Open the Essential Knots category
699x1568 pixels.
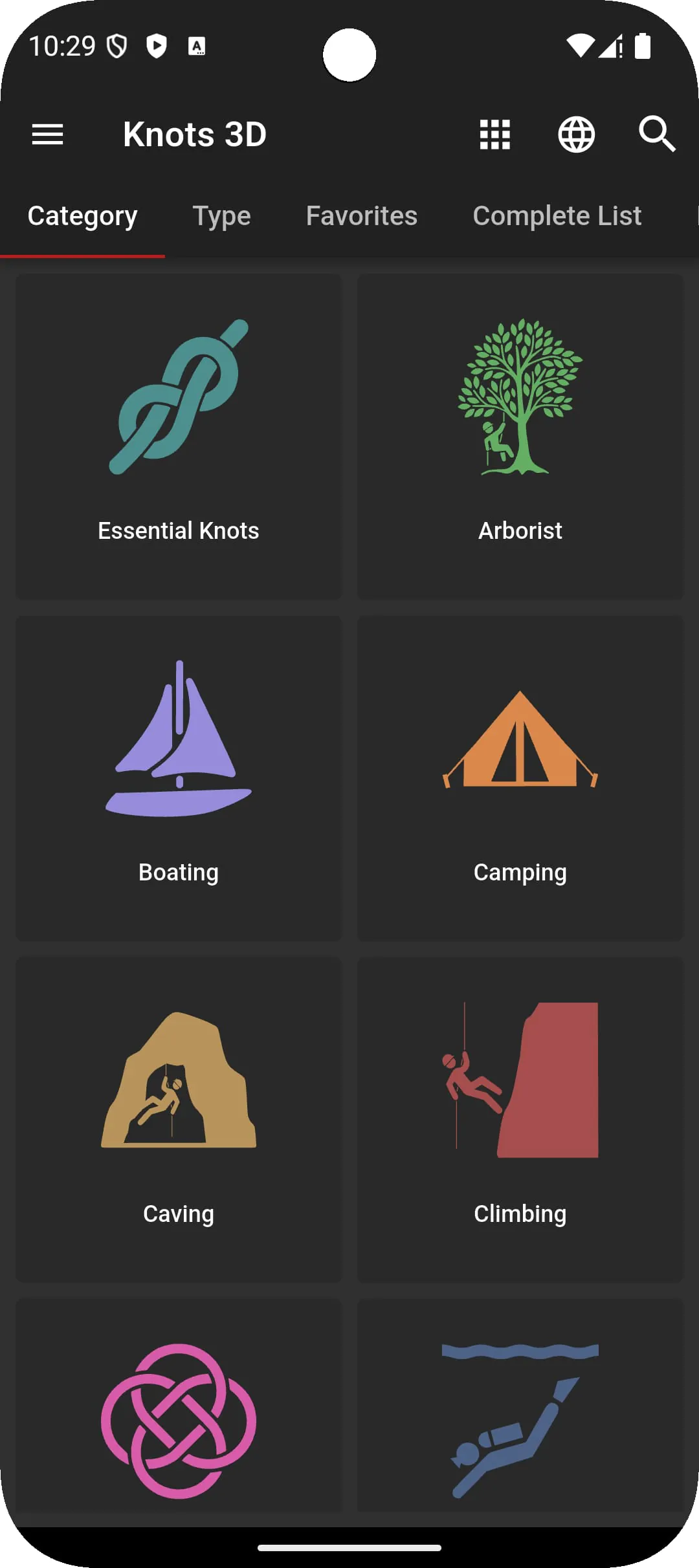pos(179,437)
